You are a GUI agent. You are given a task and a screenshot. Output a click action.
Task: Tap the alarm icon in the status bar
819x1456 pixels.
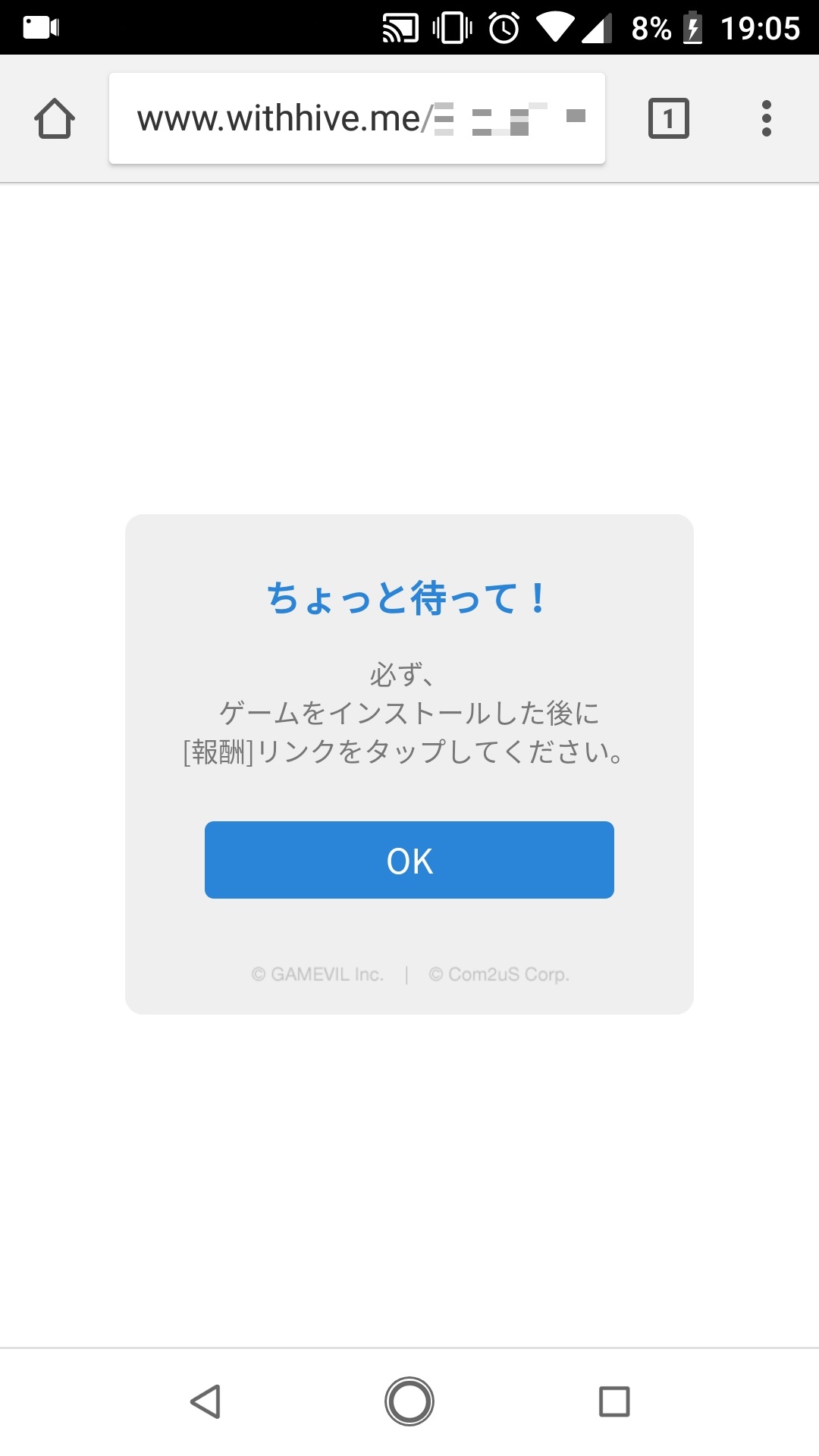(x=504, y=27)
